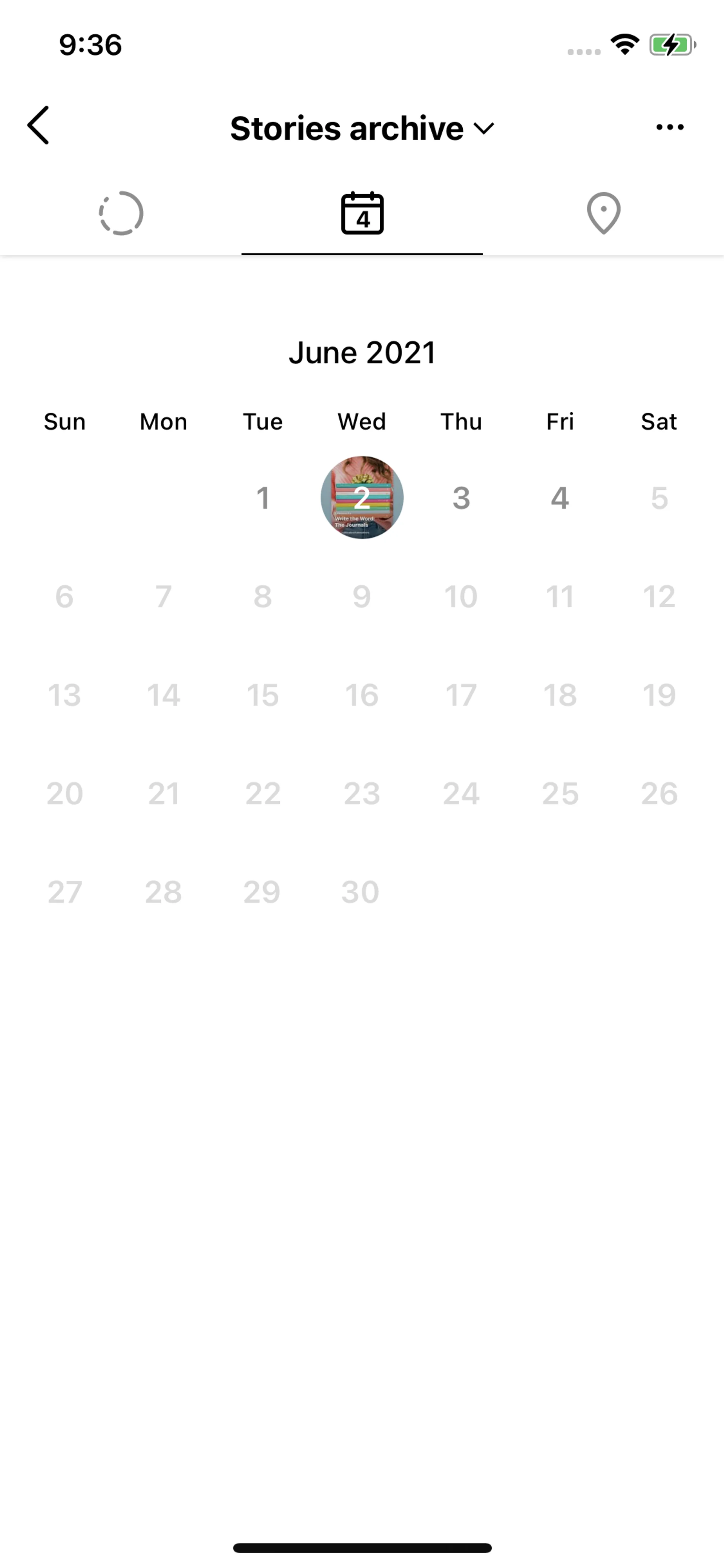Open the three-dot options menu
Viewport: 724px width, 1568px height.
669,127
